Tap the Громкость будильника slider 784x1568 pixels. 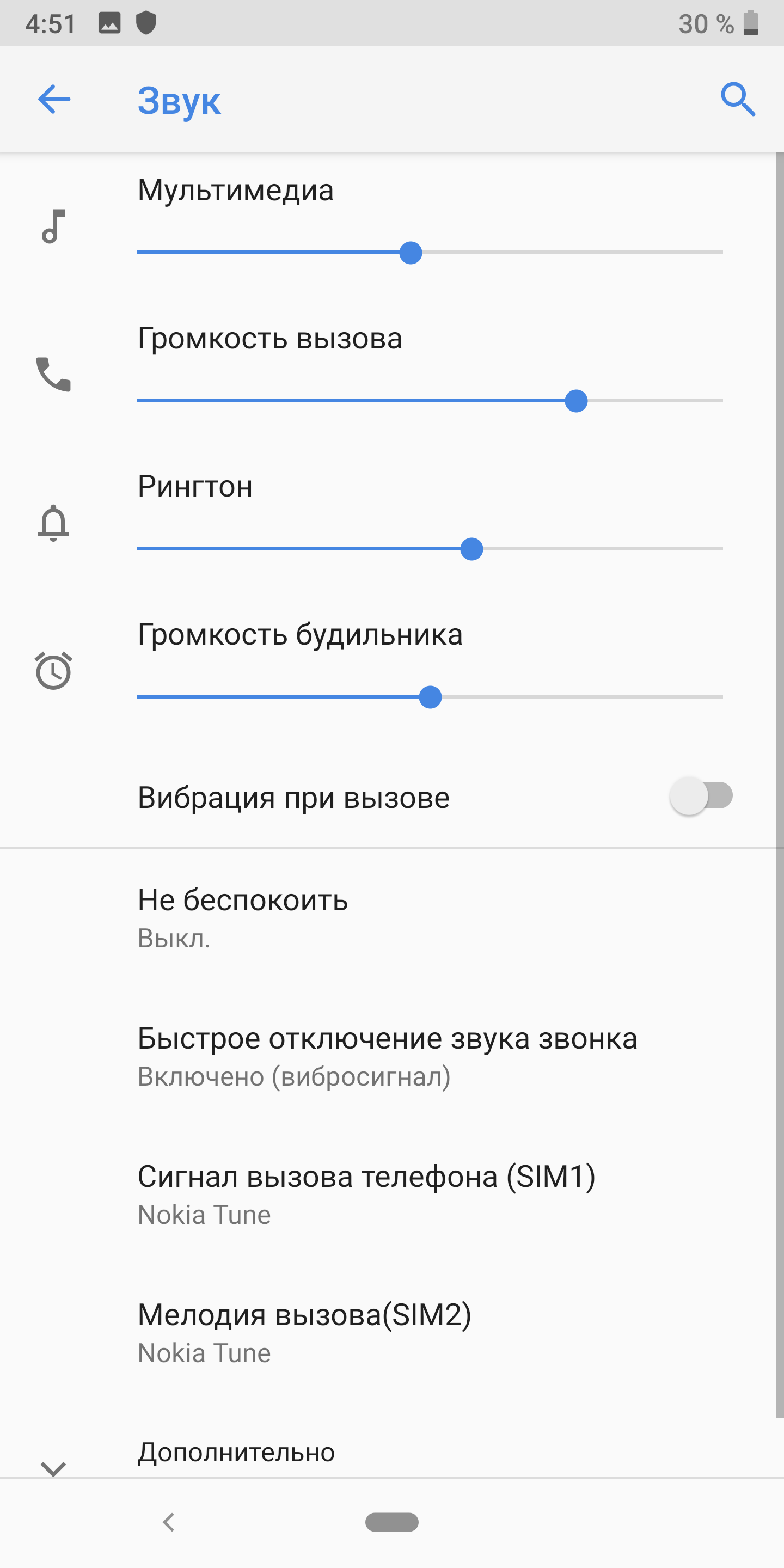pos(429,697)
